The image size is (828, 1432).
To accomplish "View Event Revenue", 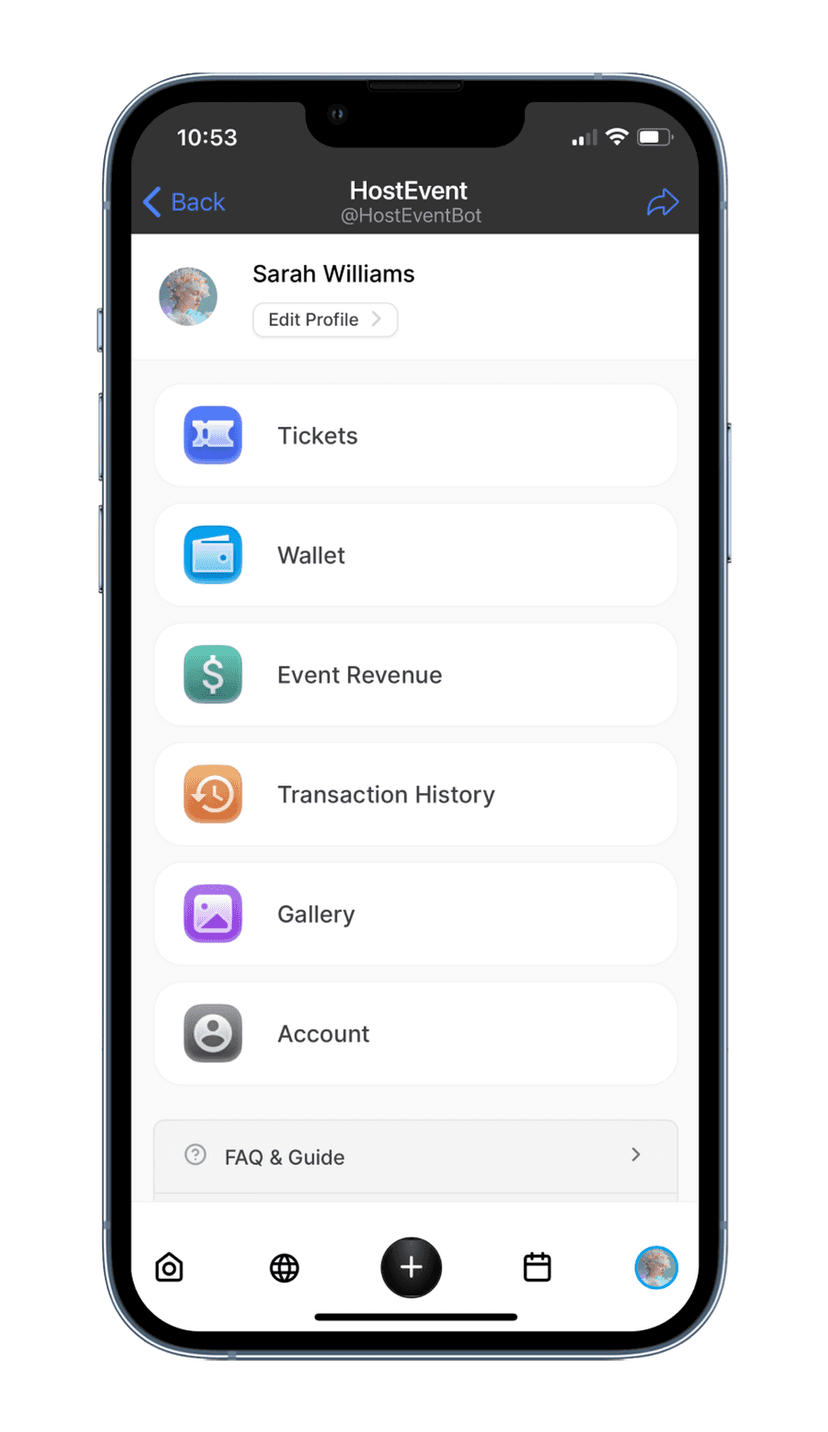I will pyautogui.click(x=415, y=675).
